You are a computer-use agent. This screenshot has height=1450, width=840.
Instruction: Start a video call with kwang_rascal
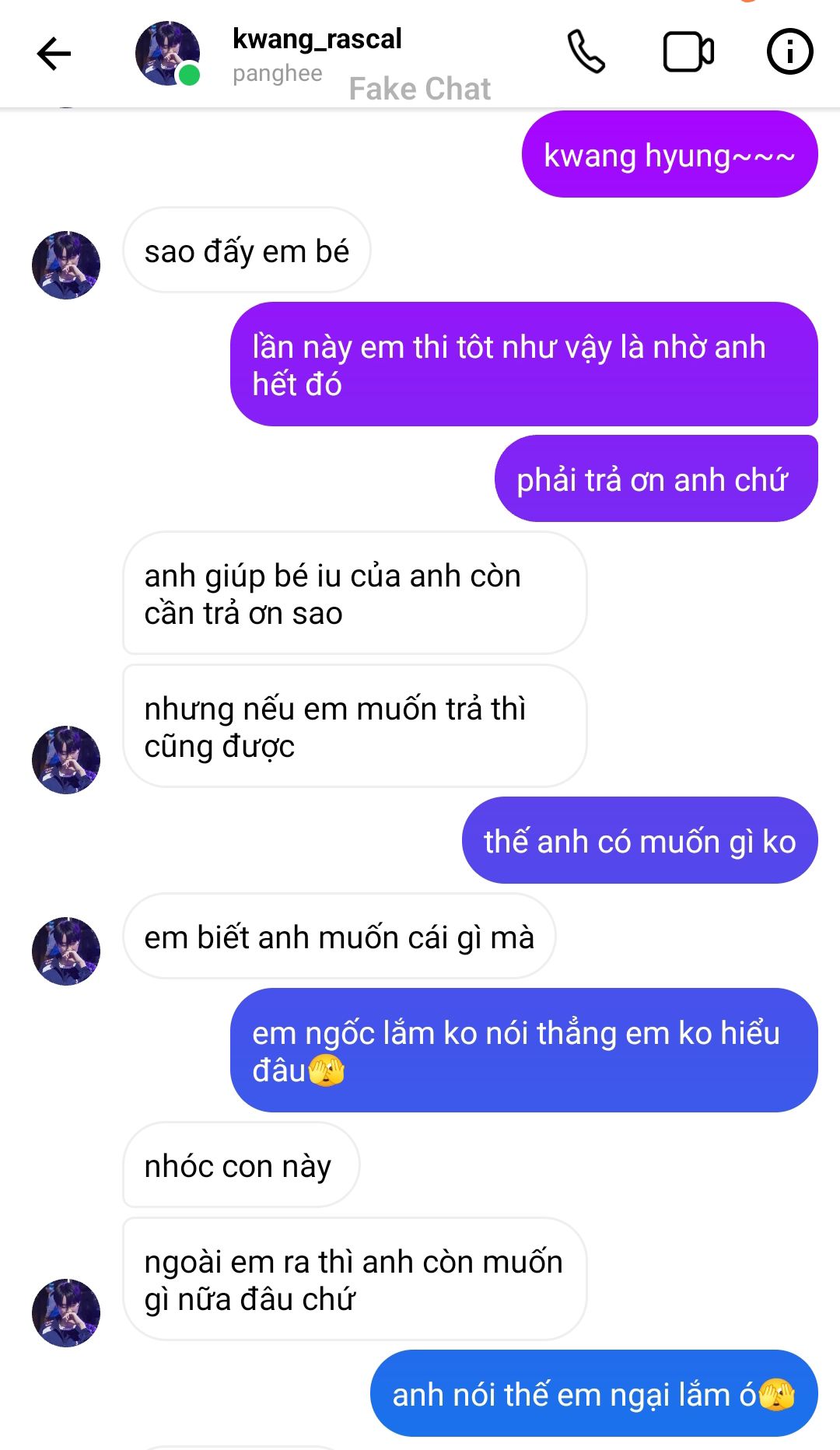coord(688,52)
